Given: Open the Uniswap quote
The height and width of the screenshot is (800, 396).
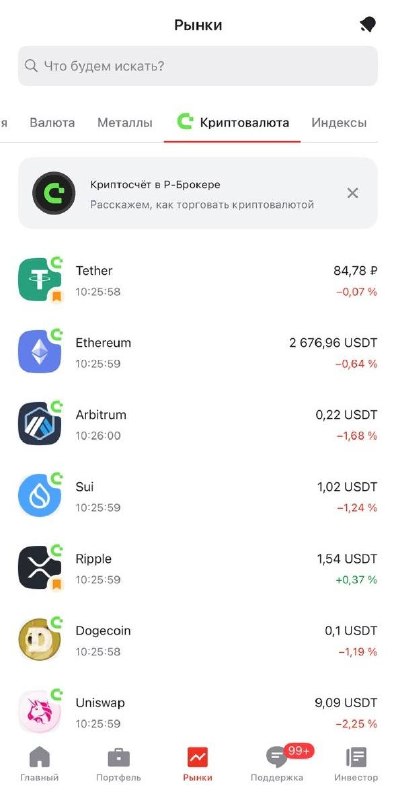Looking at the screenshot, I should 198,712.
